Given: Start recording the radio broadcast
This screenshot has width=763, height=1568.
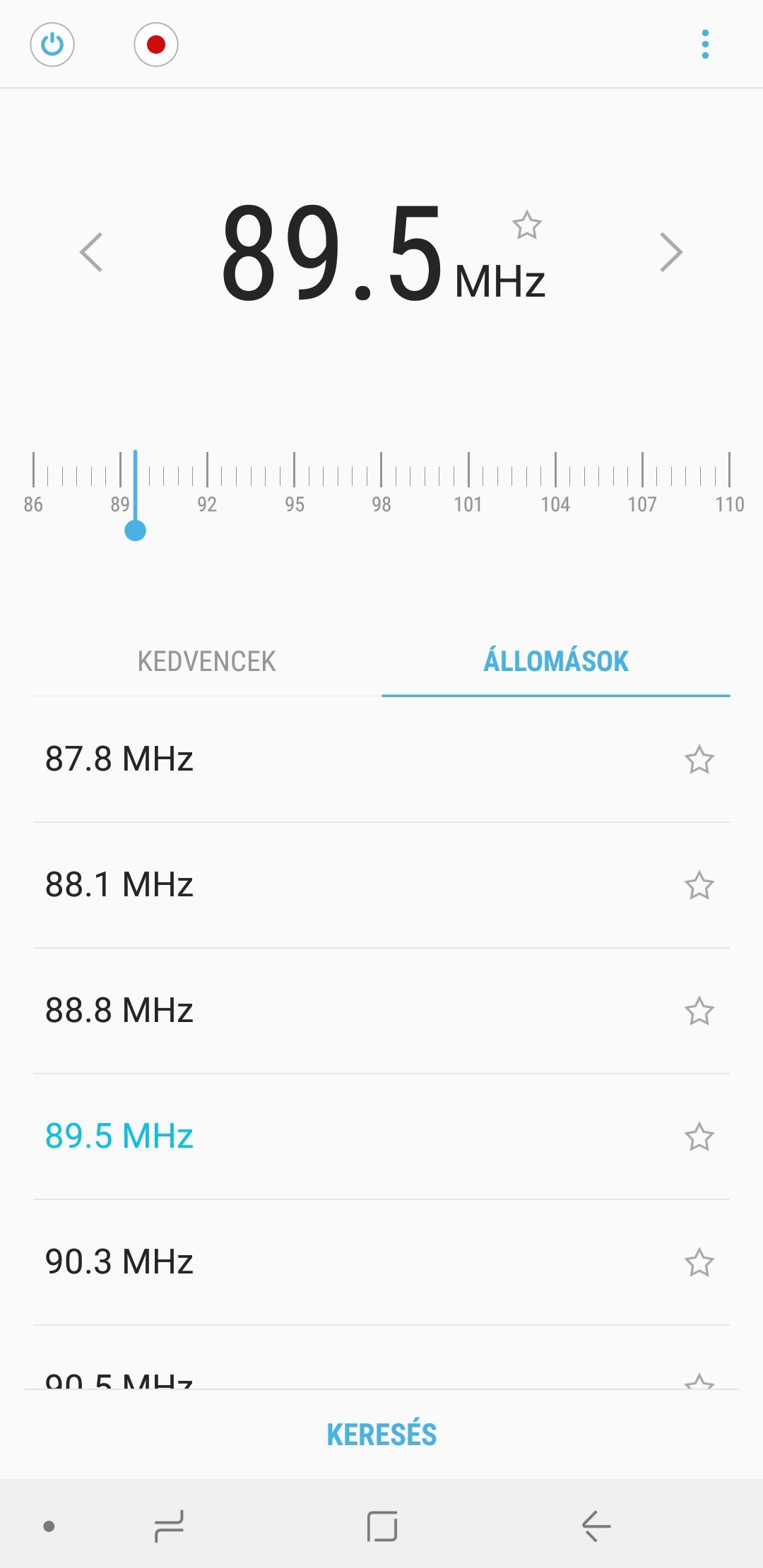Looking at the screenshot, I should point(156,44).
